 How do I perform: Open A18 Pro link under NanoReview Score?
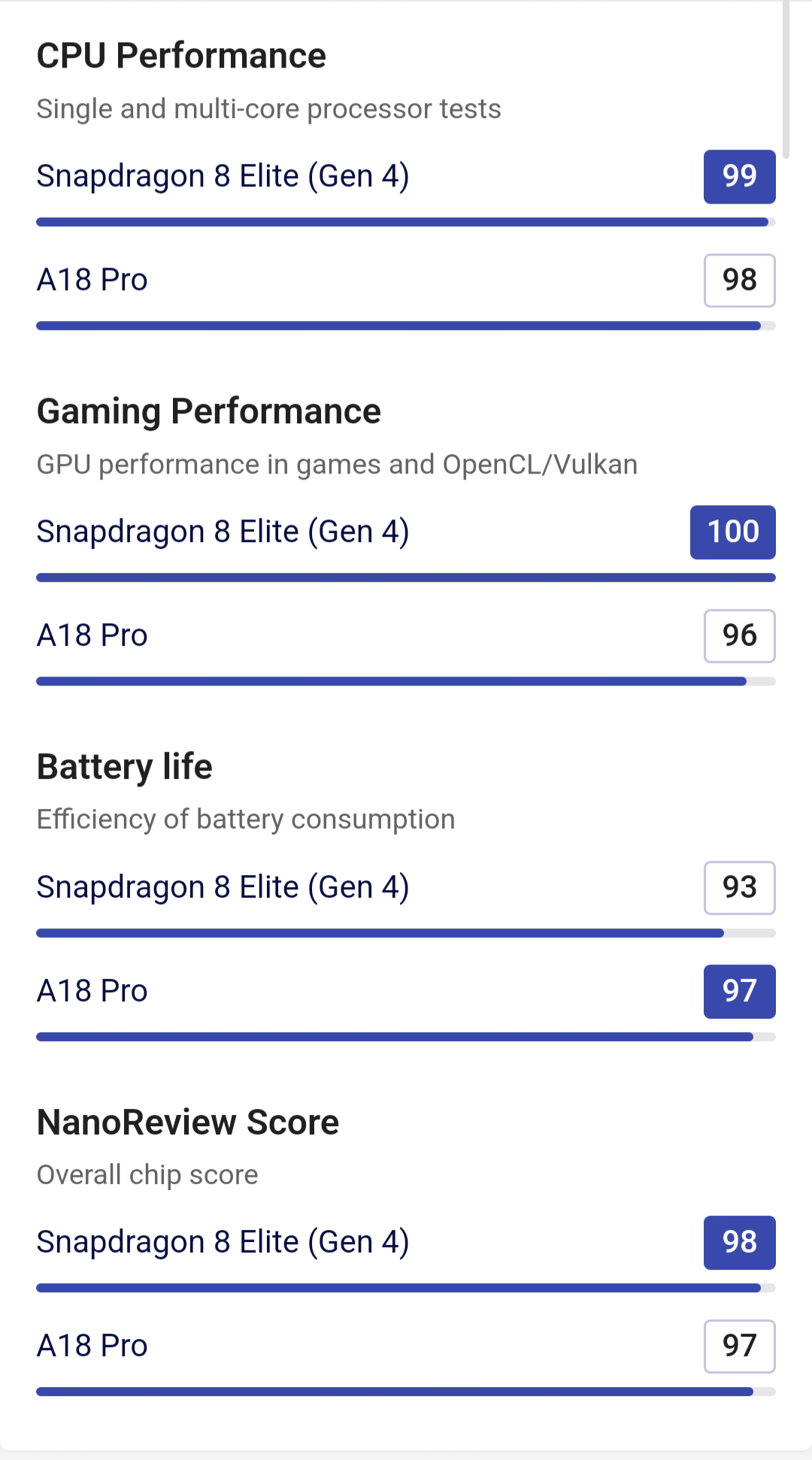point(92,1346)
